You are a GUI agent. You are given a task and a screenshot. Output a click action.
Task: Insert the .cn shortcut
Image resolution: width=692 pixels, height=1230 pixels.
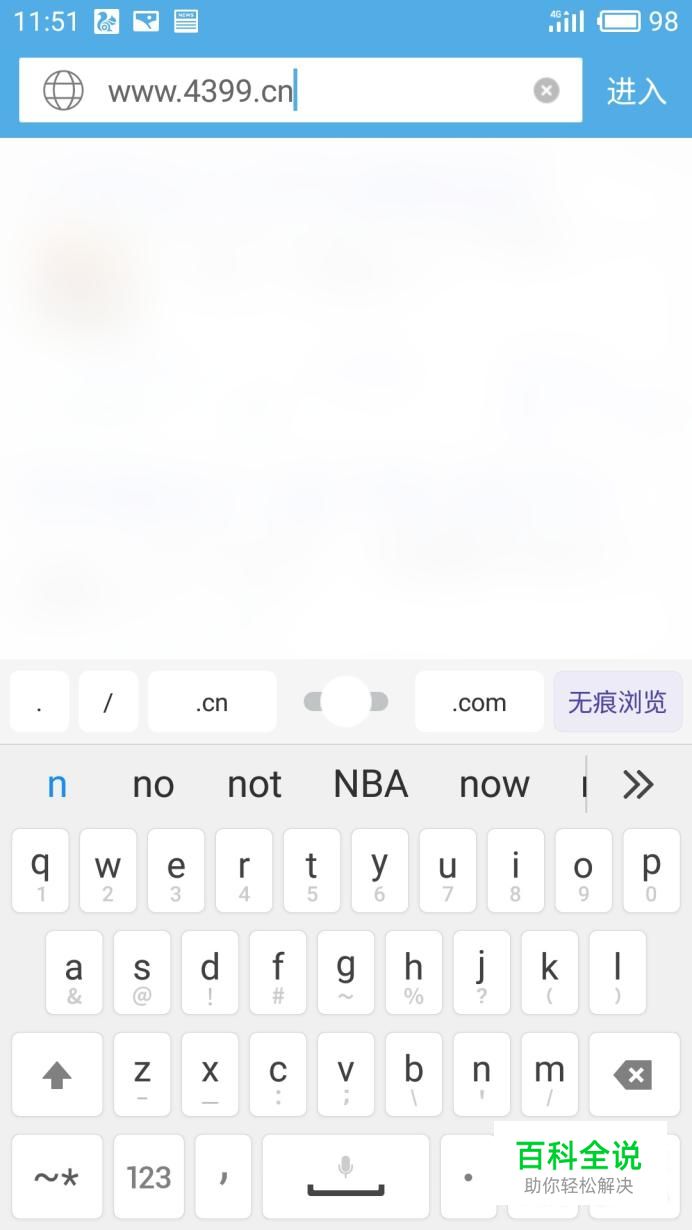click(212, 702)
